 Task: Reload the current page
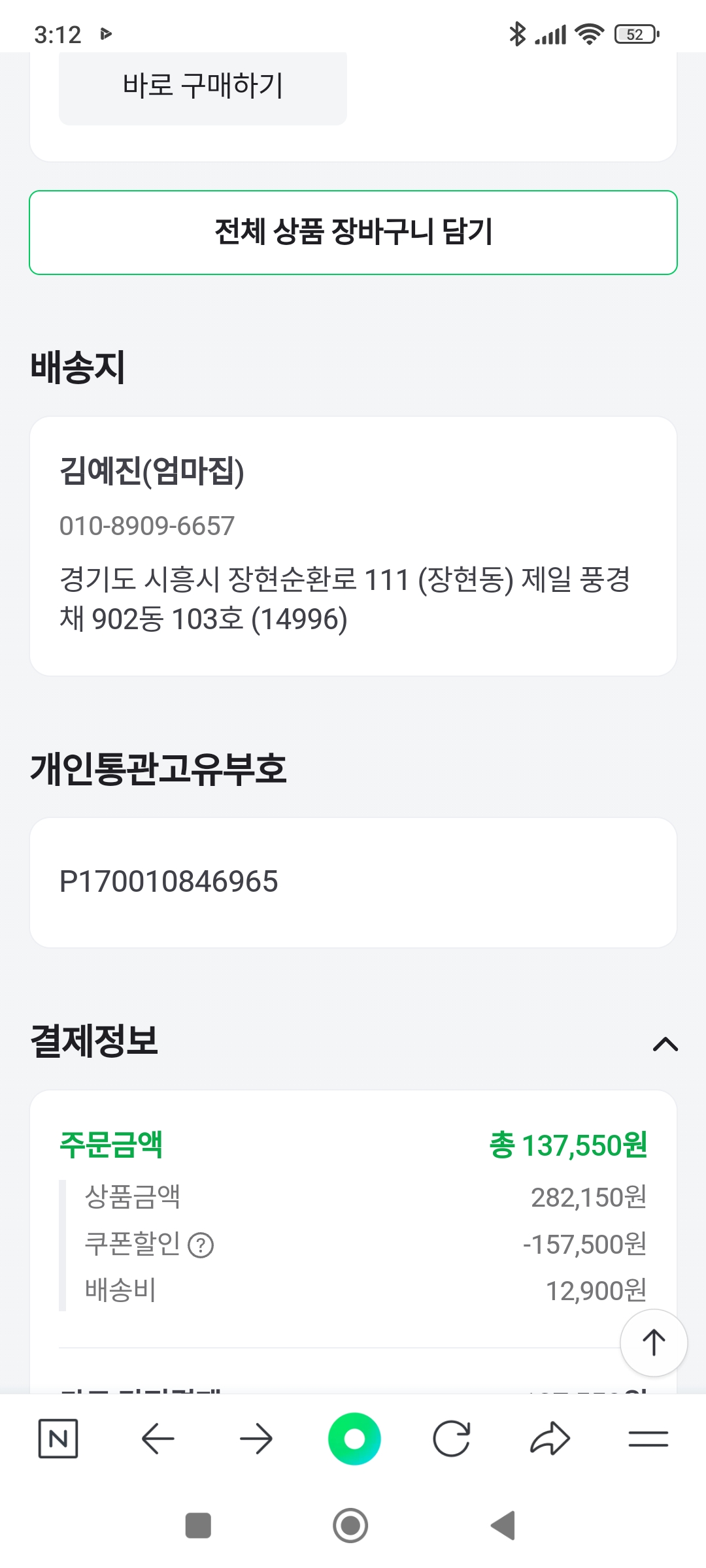(452, 1439)
